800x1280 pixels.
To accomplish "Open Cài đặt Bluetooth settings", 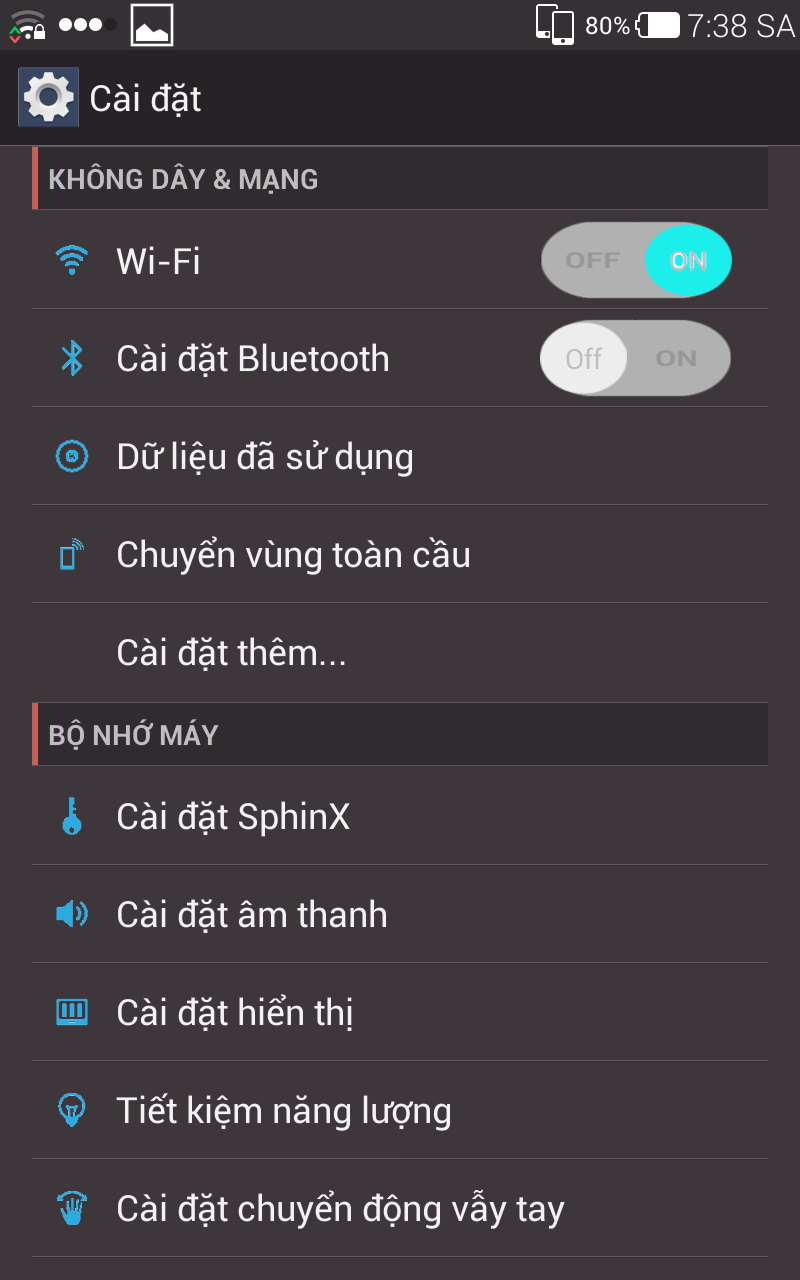I will (x=253, y=359).
